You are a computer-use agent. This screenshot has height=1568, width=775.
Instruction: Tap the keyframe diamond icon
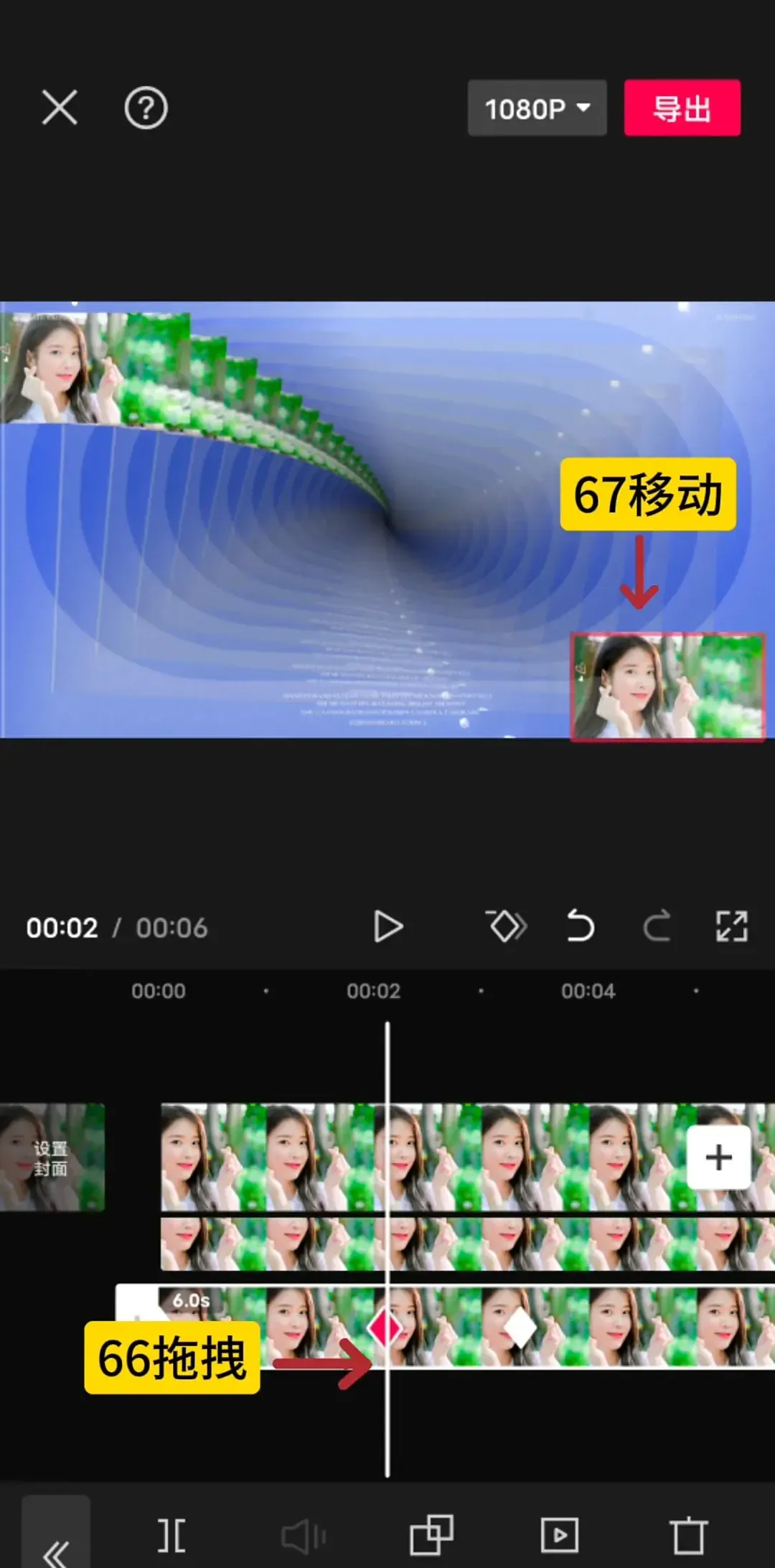[506, 927]
